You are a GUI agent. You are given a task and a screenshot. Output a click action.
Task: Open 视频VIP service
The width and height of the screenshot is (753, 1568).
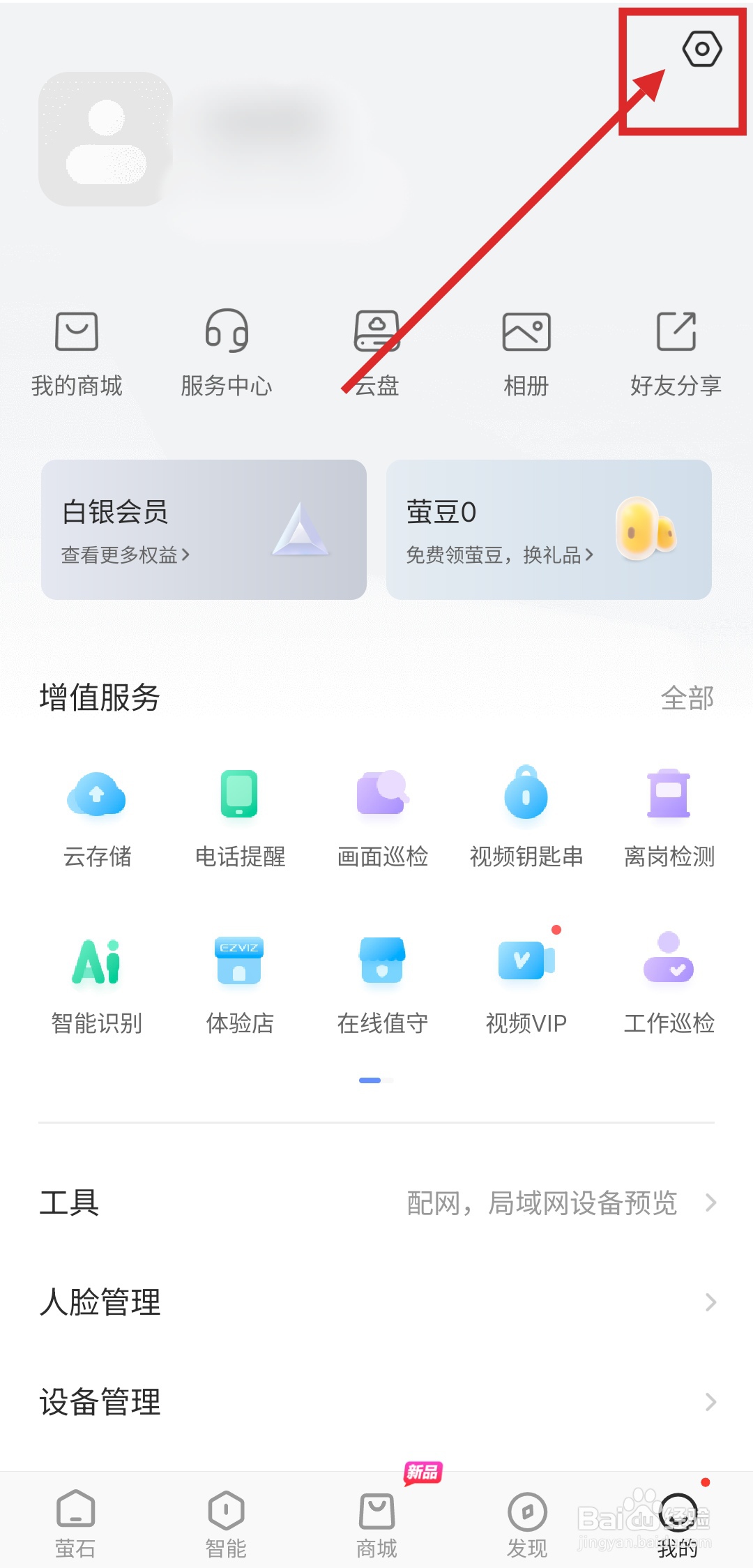pos(526,984)
